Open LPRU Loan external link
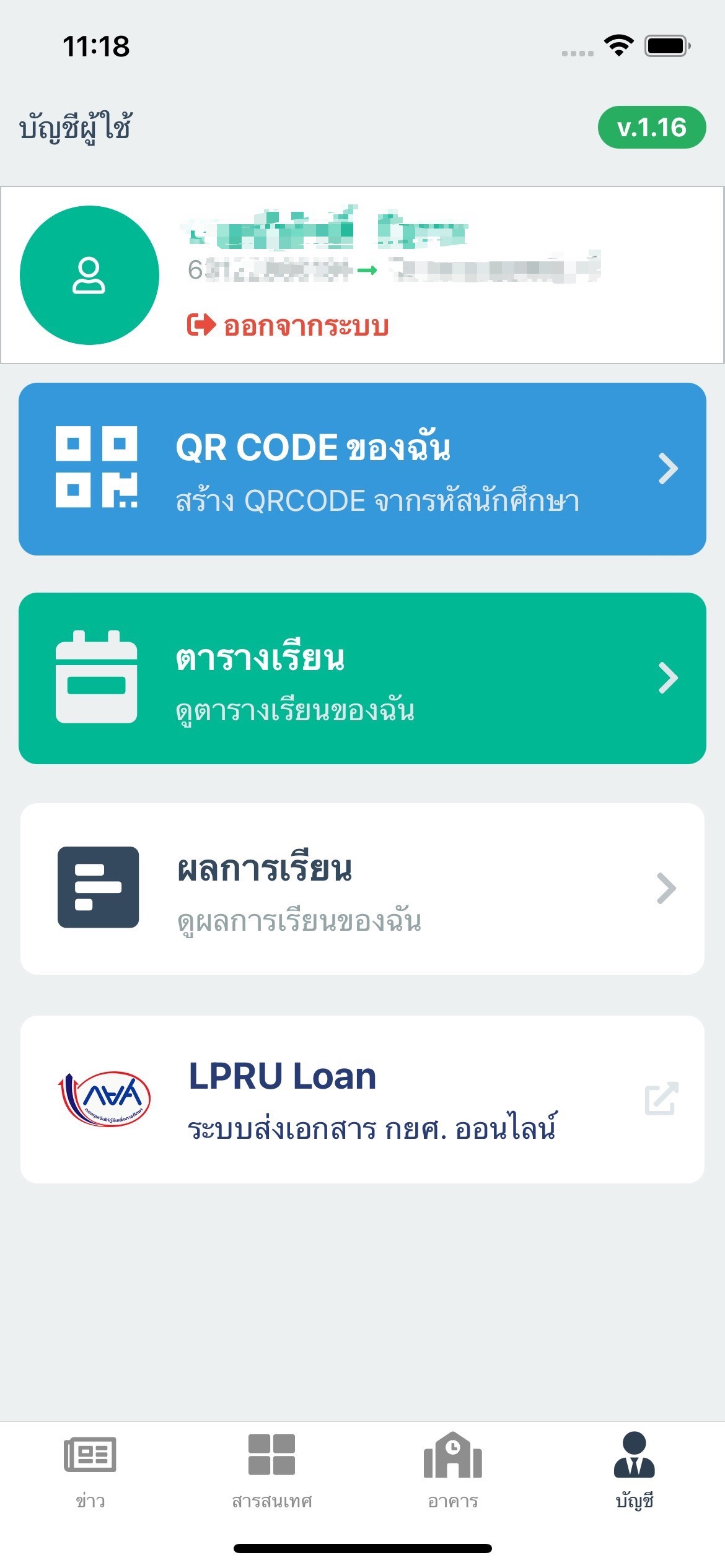The height and width of the screenshot is (1568, 725). pyautogui.click(x=362, y=1099)
